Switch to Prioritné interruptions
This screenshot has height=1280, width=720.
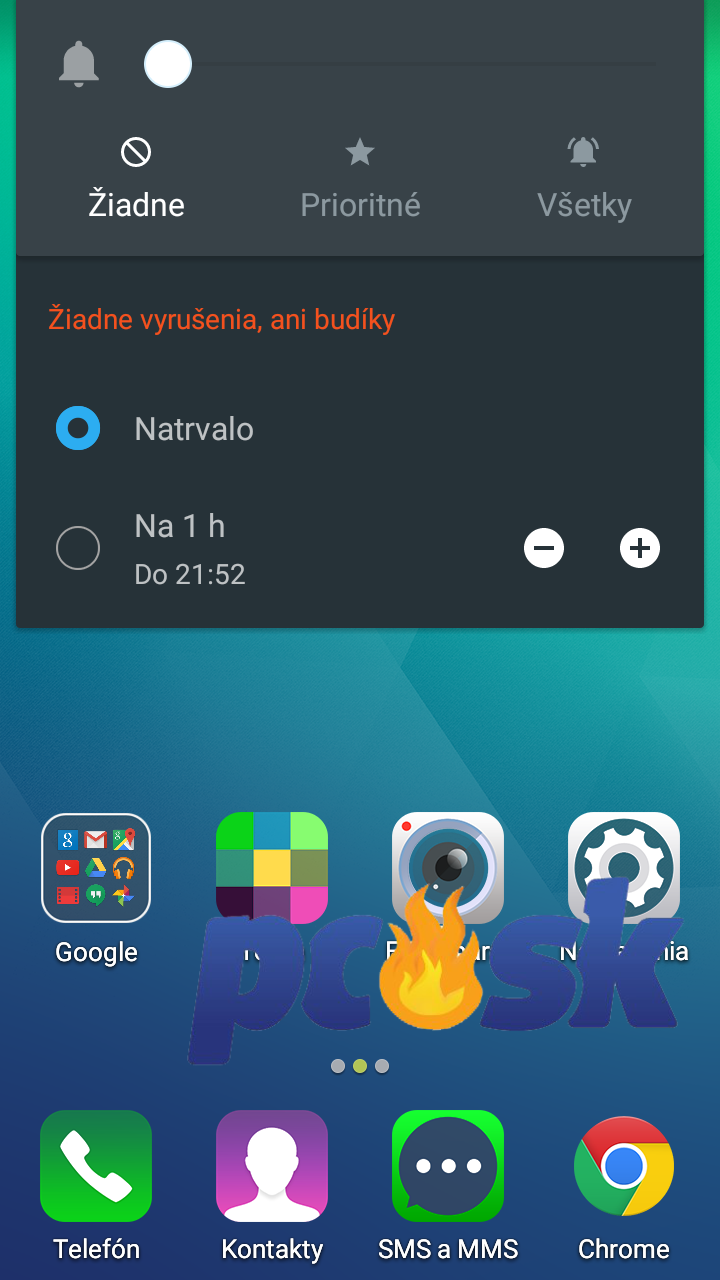click(360, 180)
